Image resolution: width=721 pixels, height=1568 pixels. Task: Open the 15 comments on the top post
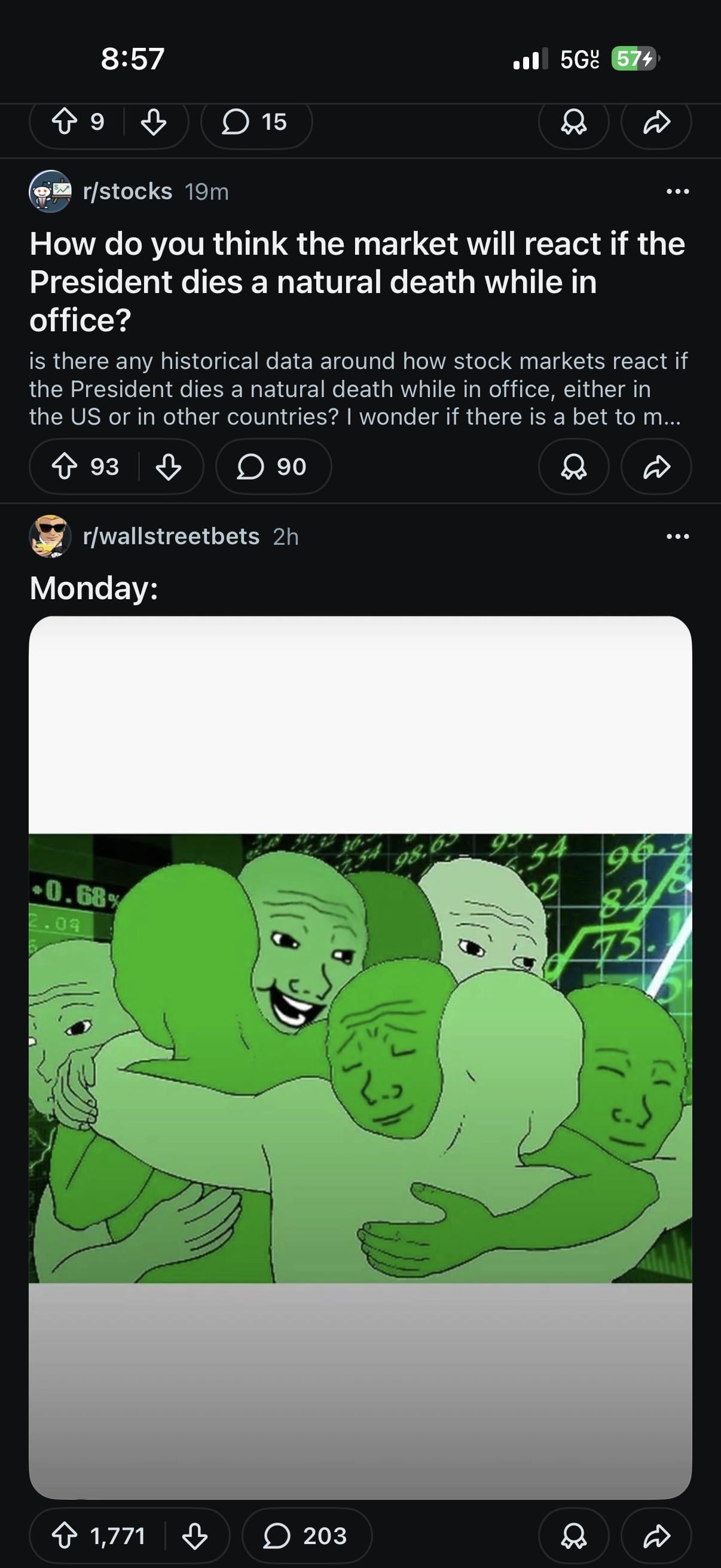255,123
